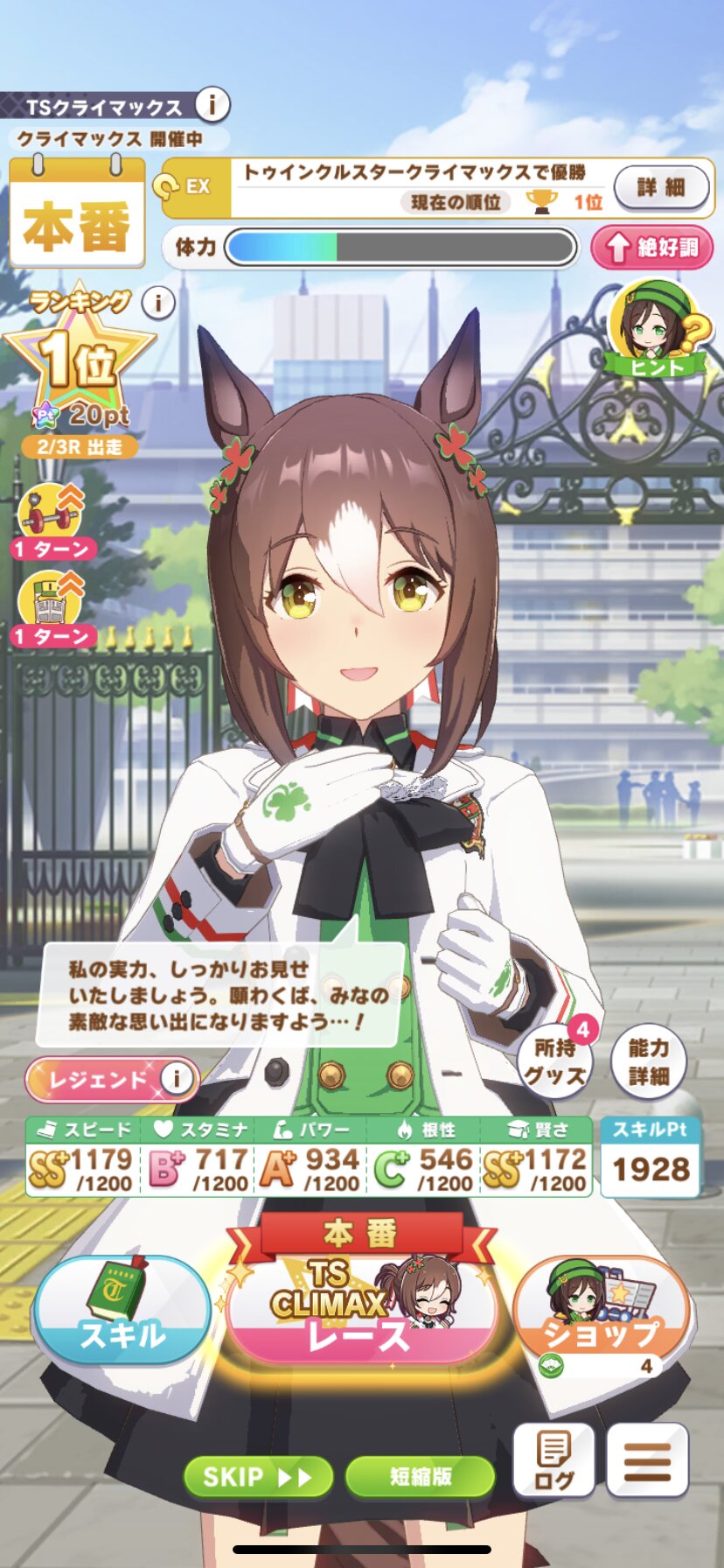Viewport: 724px width, 1568px height.
Task: Toggle 短縮版 mode
Action: pyautogui.click(x=420, y=1477)
